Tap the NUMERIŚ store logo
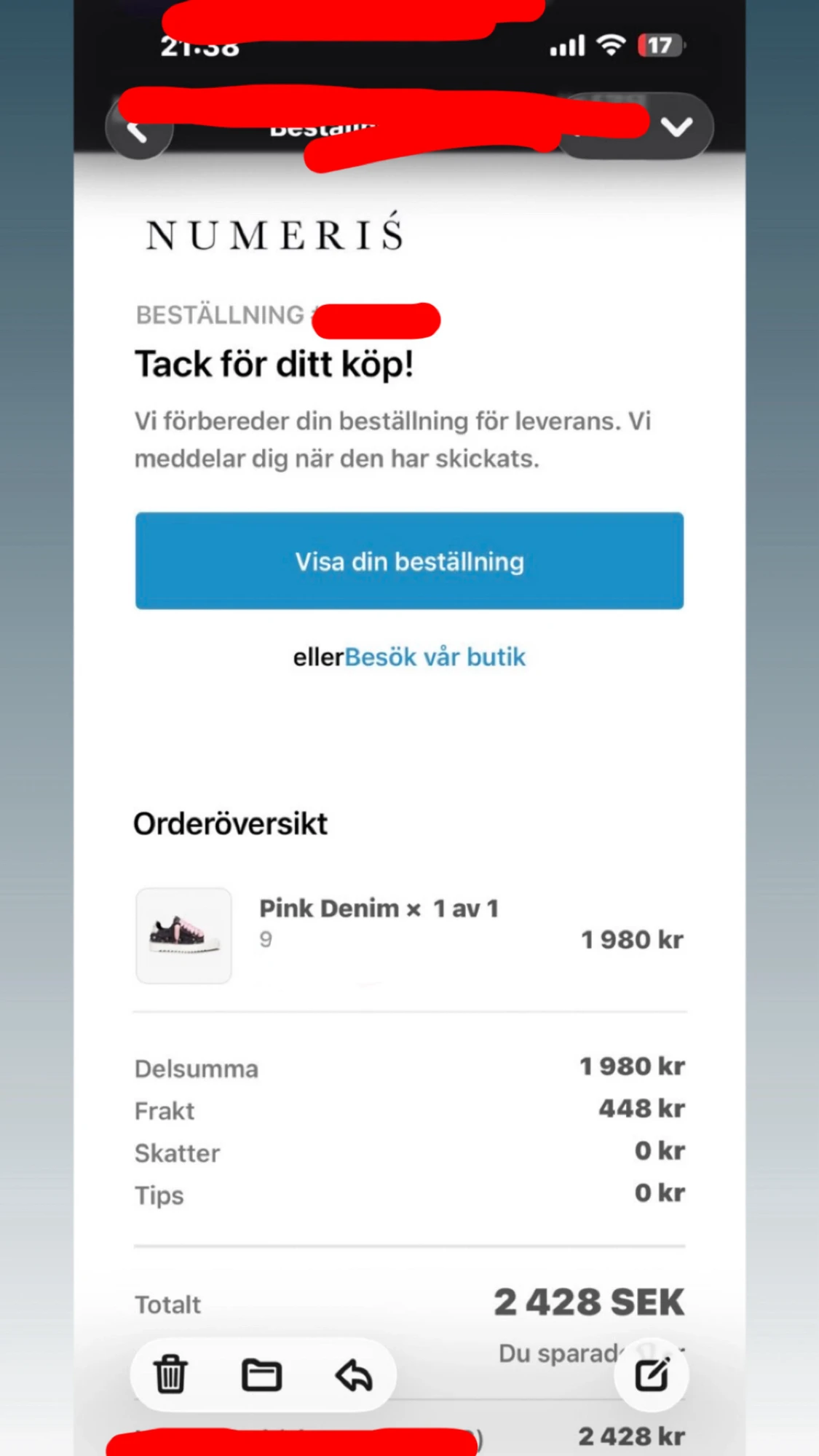The image size is (819, 1456). pos(273,232)
